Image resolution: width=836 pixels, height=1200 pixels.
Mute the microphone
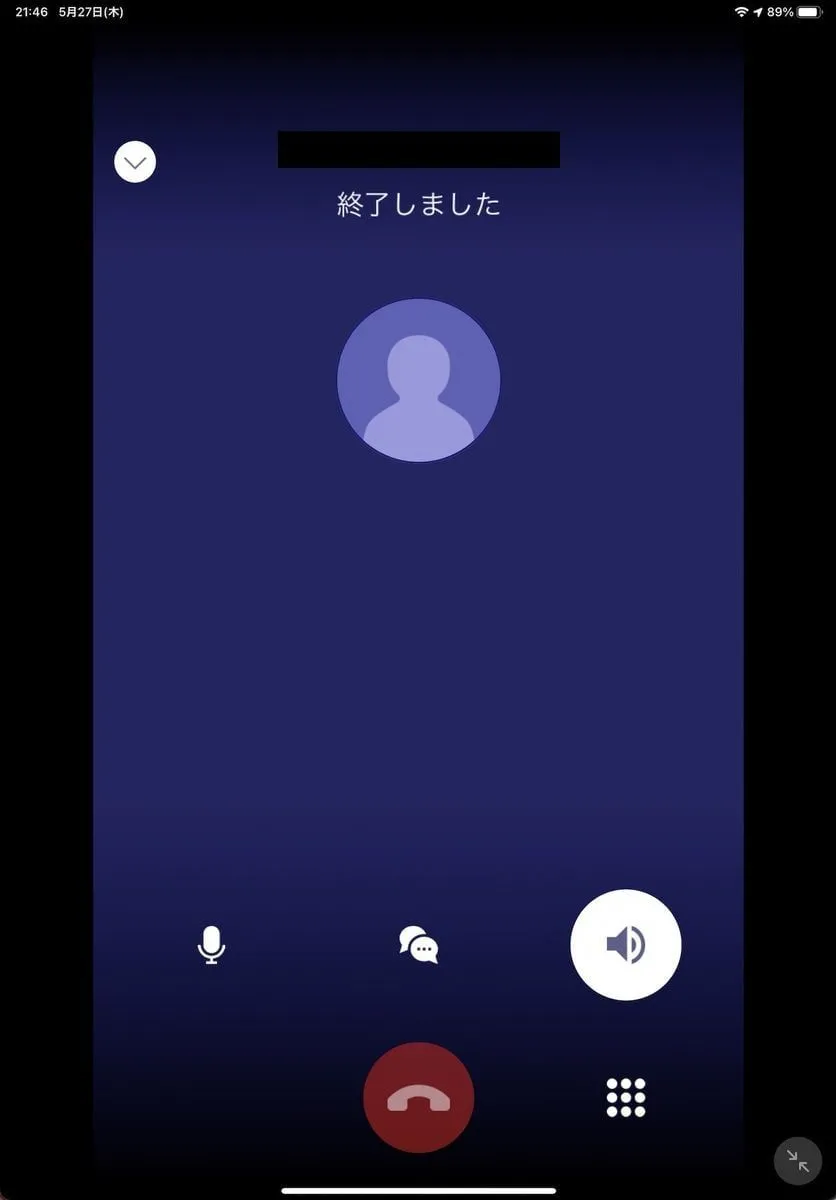[x=211, y=944]
